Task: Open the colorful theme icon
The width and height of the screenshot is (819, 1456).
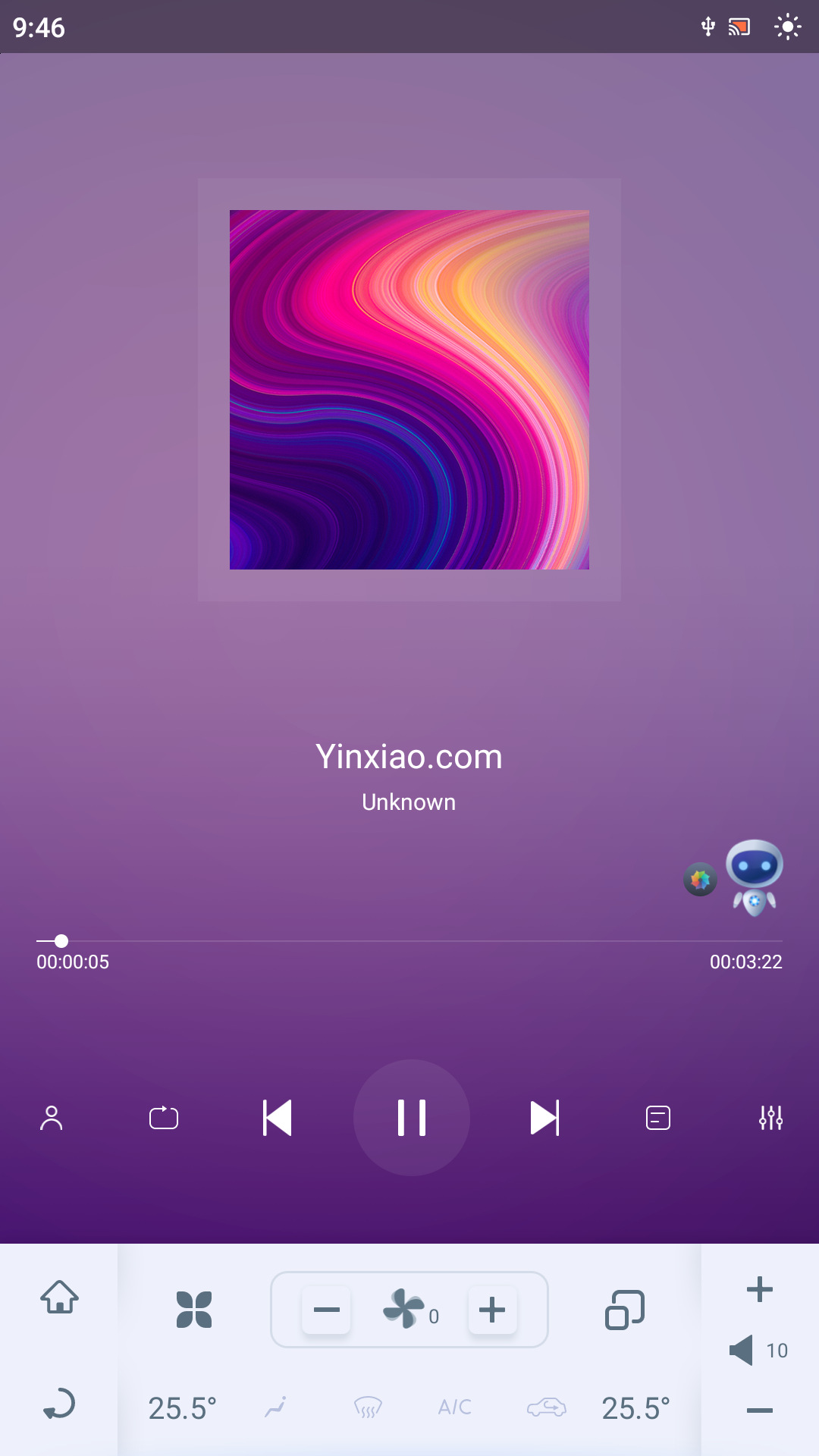Action: (x=700, y=880)
